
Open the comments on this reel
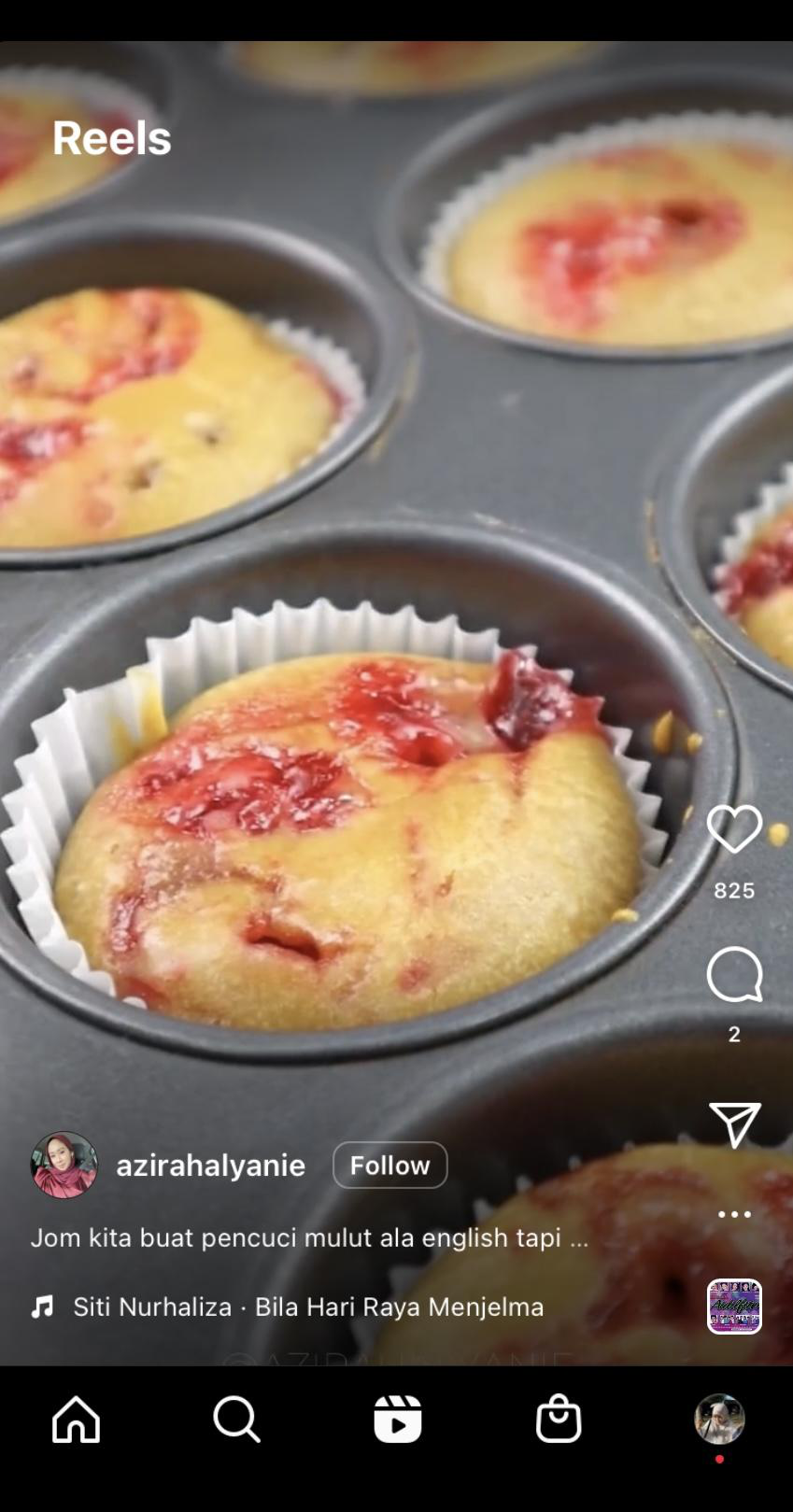pos(734,974)
